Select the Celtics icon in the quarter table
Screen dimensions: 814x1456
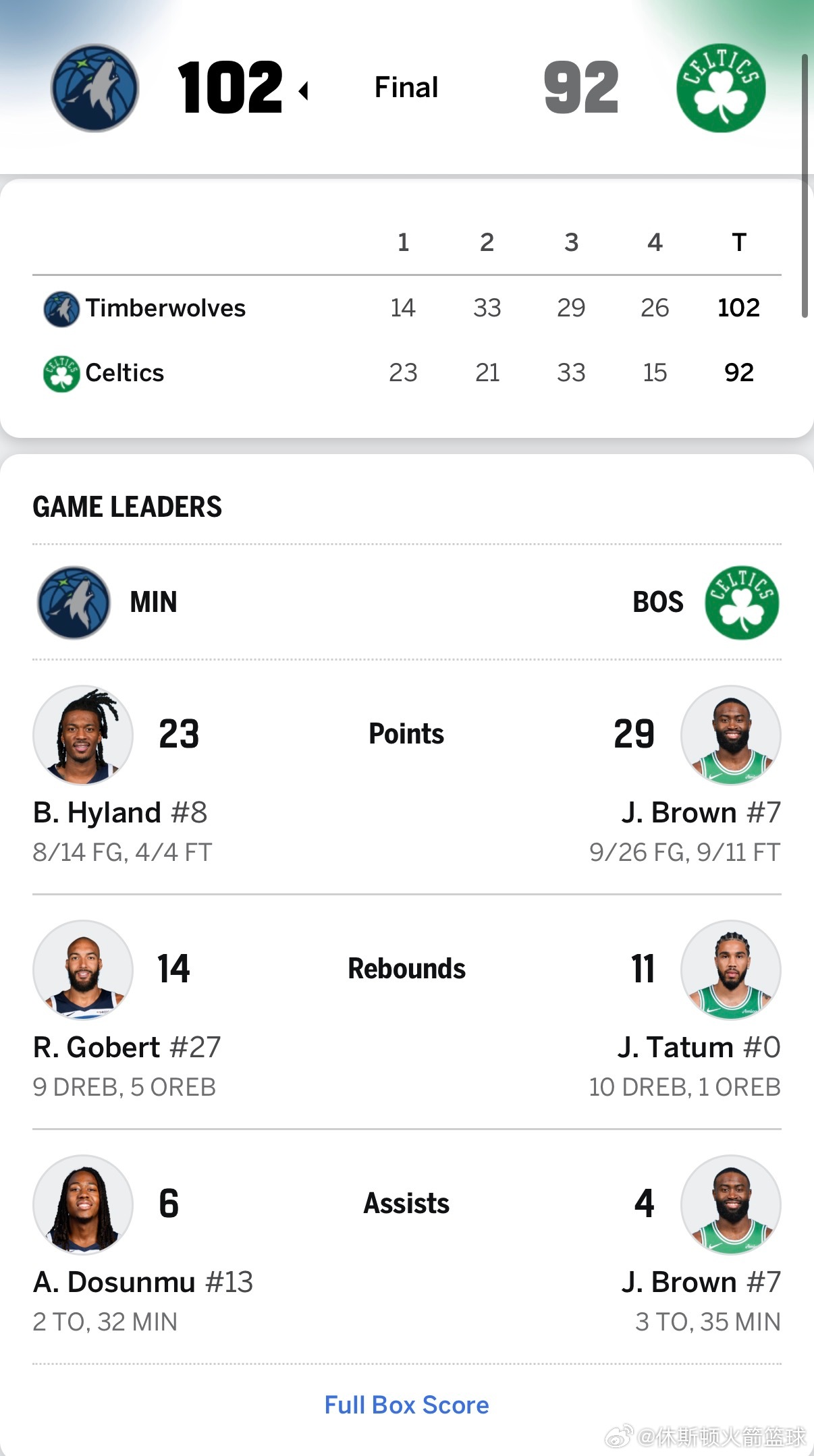pyautogui.click(x=60, y=372)
